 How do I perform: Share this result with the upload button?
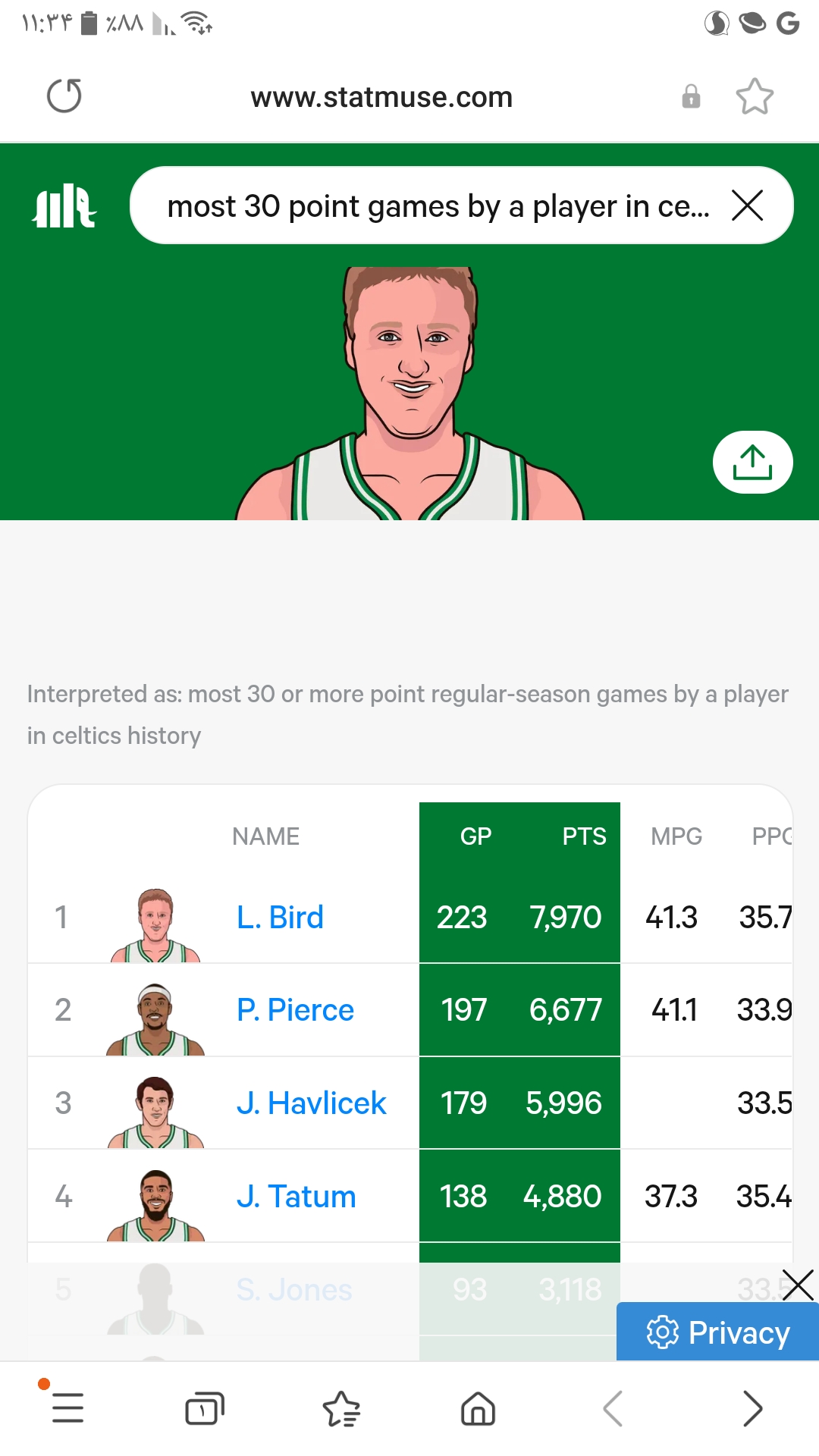pos(752,463)
